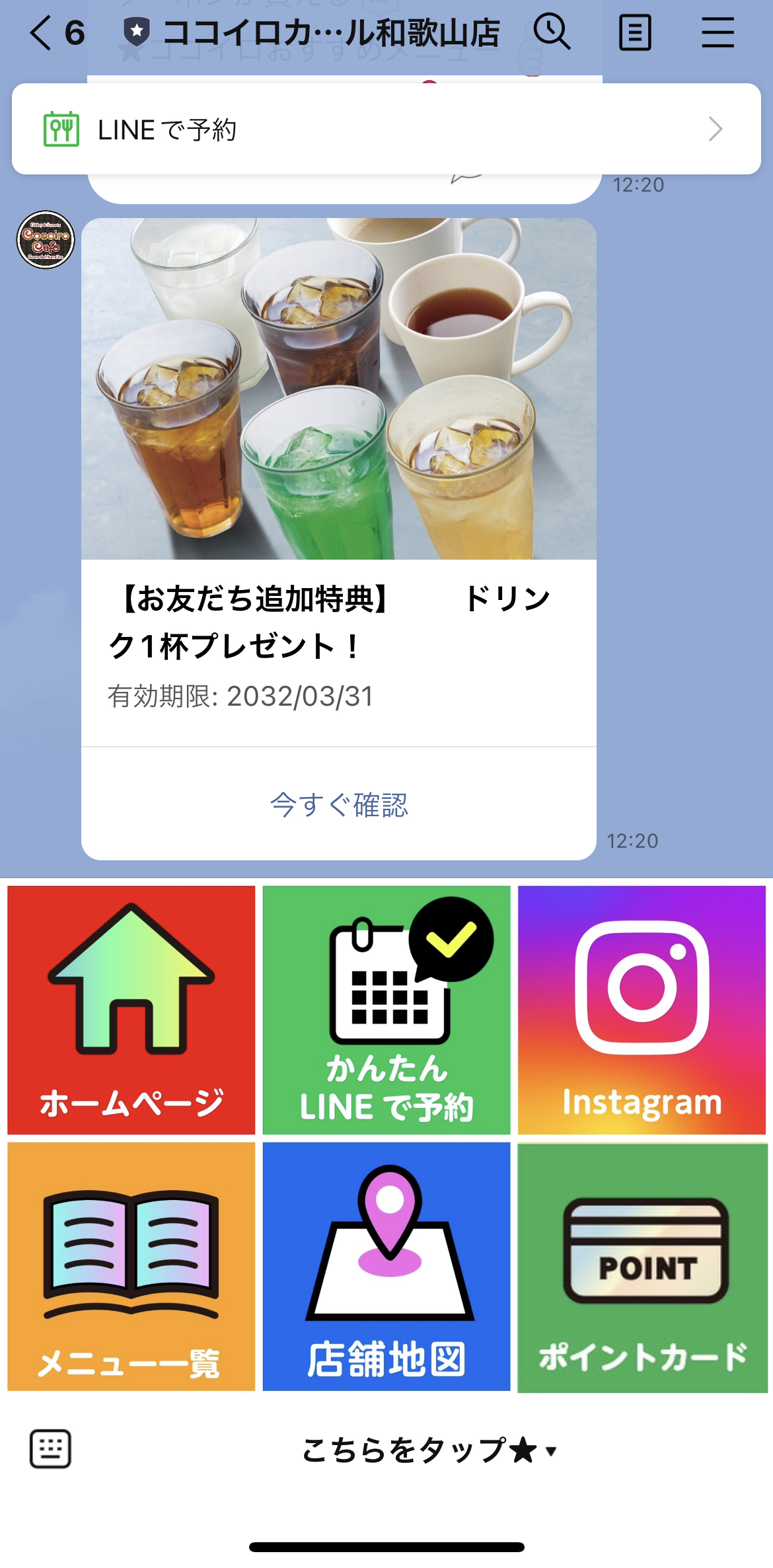Go back using the chat list arrow
The image size is (773, 1568).
tap(40, 32)
